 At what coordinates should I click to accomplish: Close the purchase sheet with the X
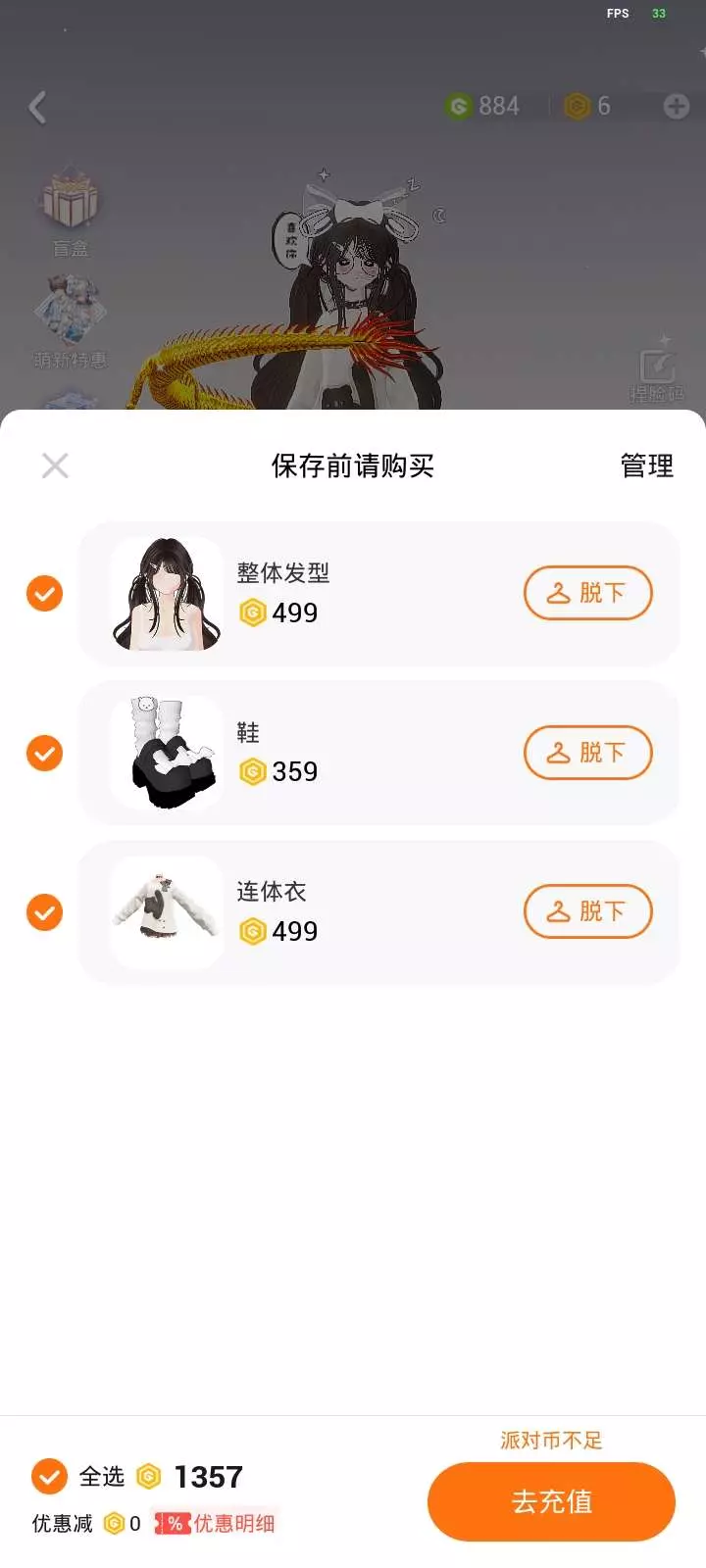pyautogui.click(x=55, y=465)
